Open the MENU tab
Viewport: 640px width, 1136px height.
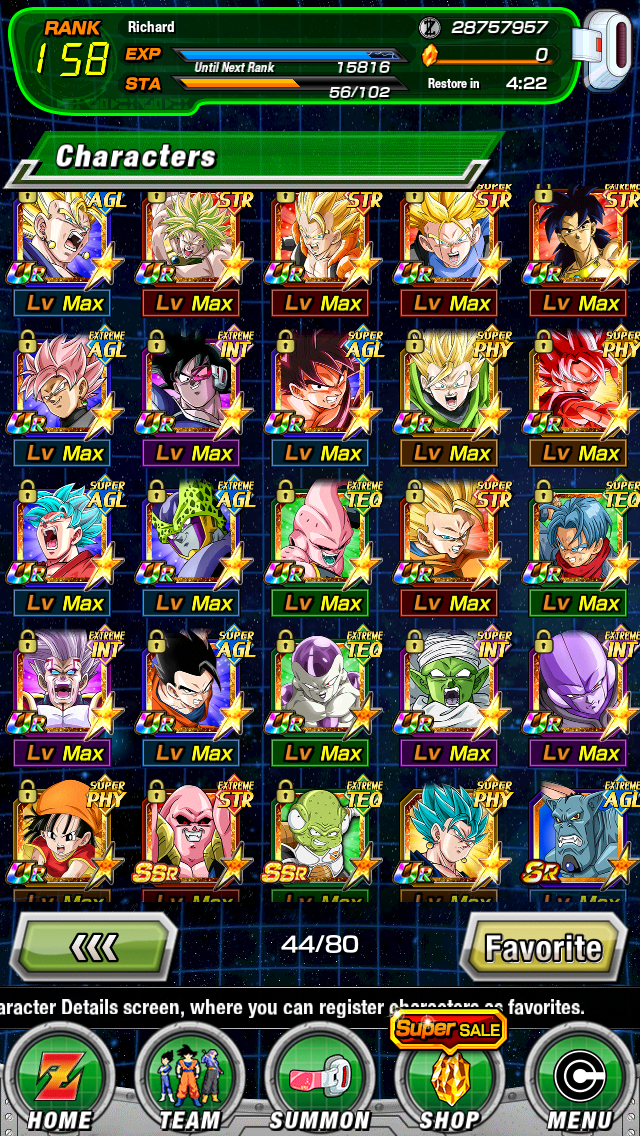pyautogui.click(x=579, y=1079)
